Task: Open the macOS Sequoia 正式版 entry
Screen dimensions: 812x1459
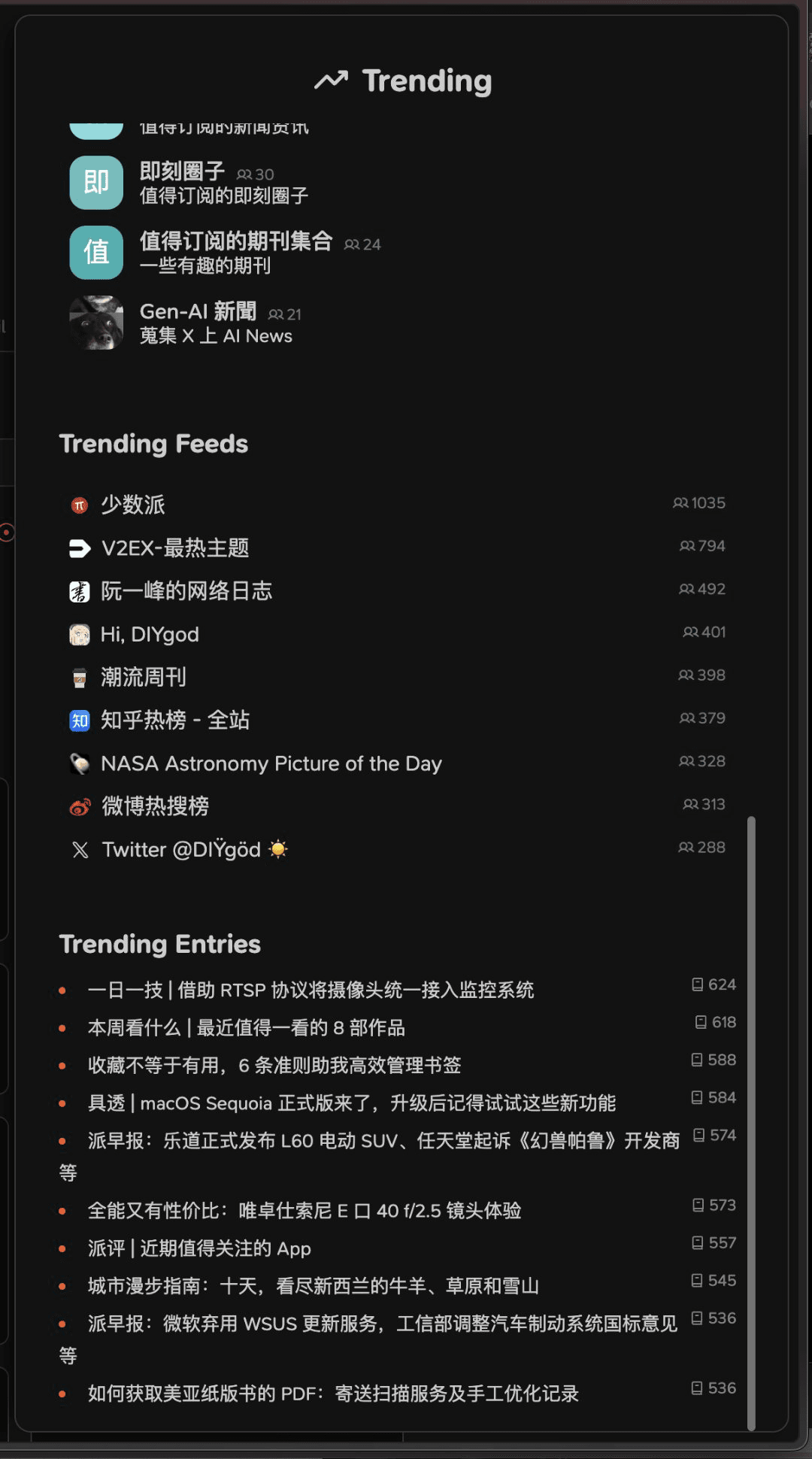Action: click(x=352, y=1103)
